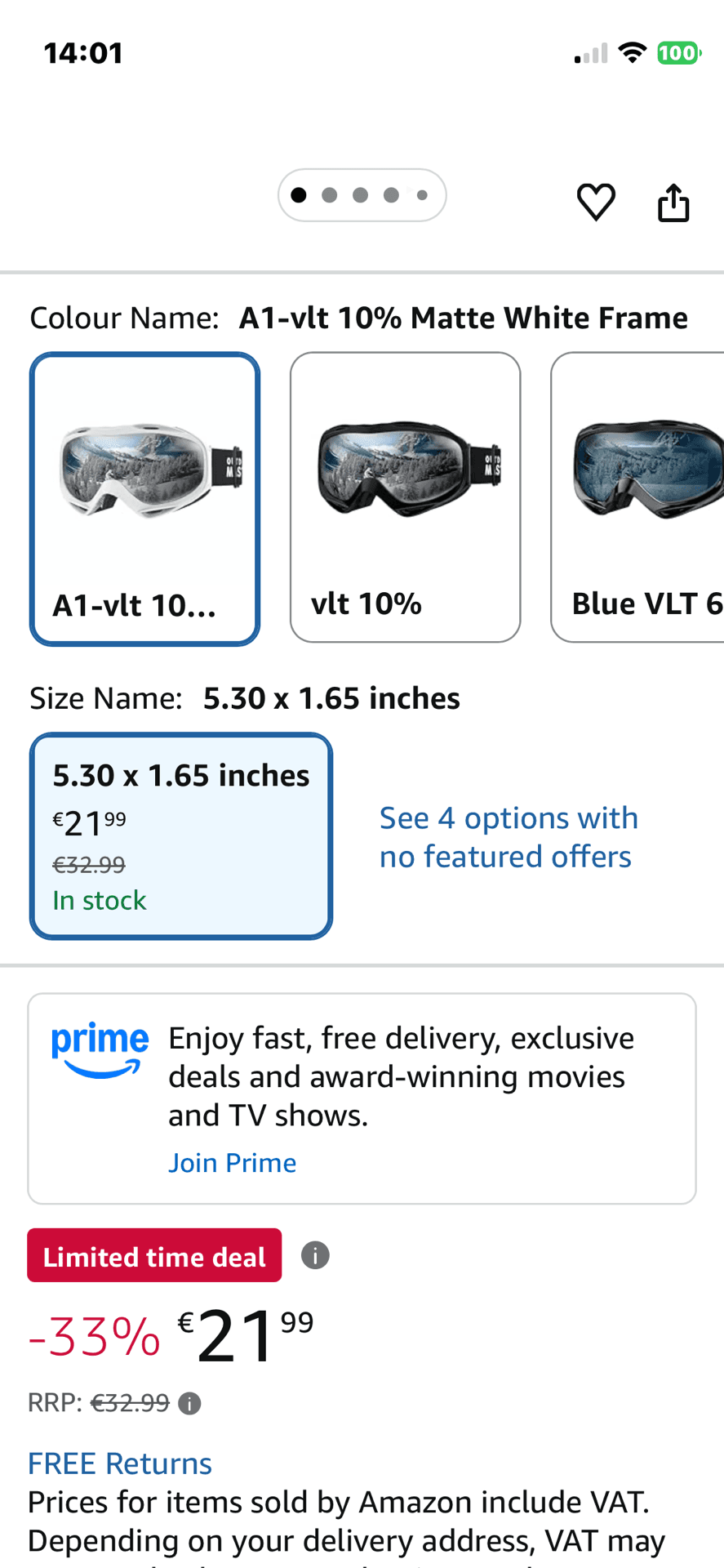This screenshot has height=1568, width=724.
Task: Choose the vlt 10% black goggles colour
Action: pos(405,497)
